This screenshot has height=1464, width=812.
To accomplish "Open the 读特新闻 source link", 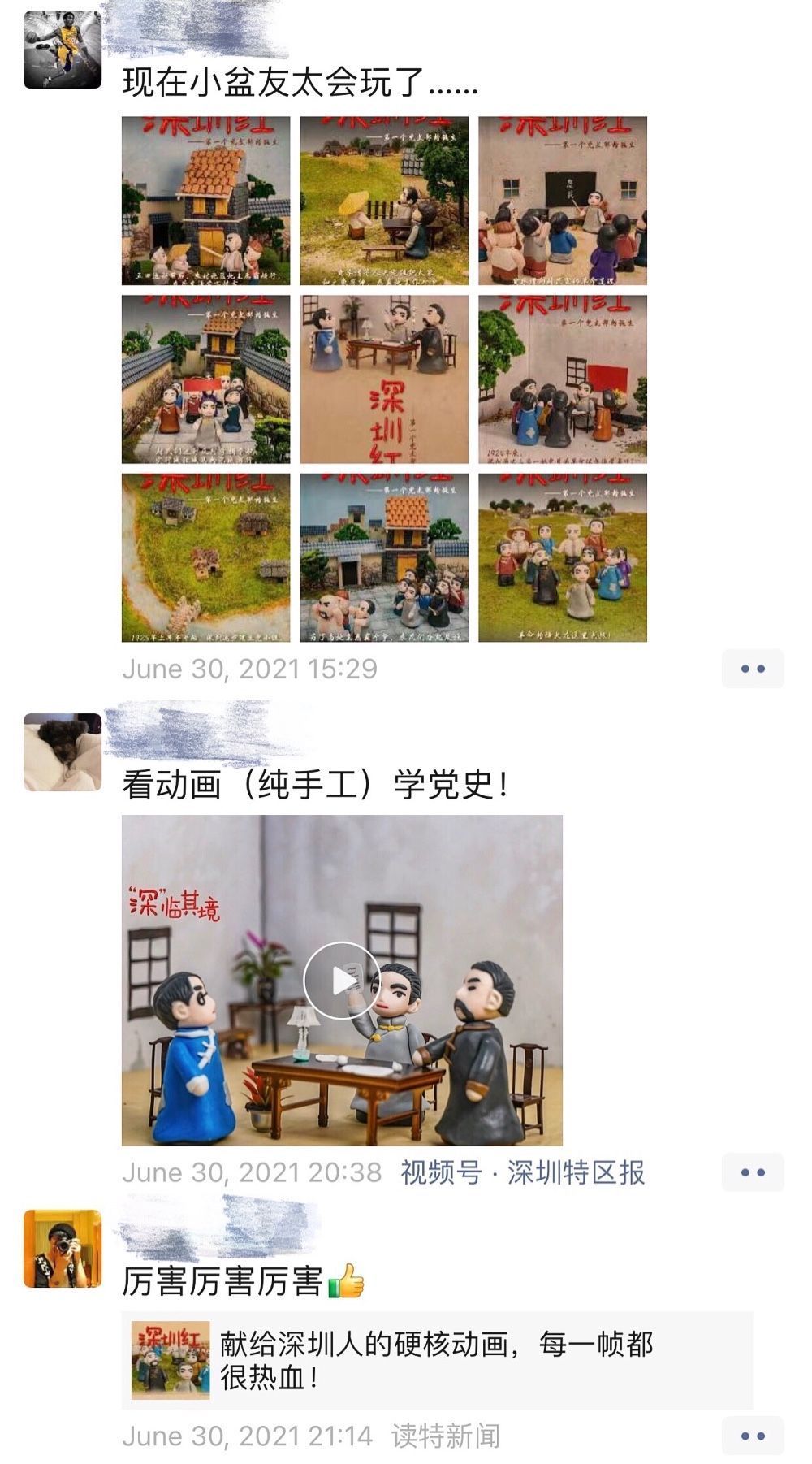I will tap(445, 1436).
